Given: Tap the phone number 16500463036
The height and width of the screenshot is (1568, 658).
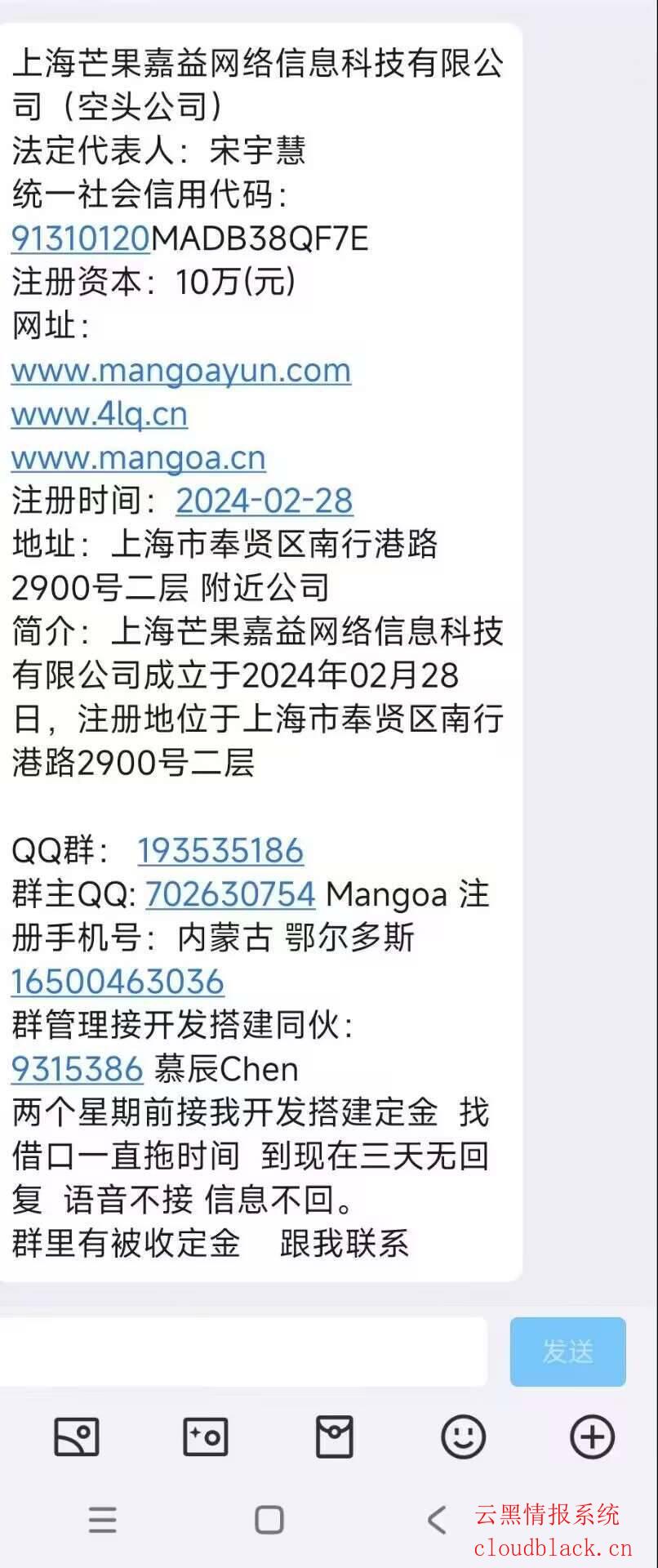Looking at the screenshot, I should tap(118, 982).
